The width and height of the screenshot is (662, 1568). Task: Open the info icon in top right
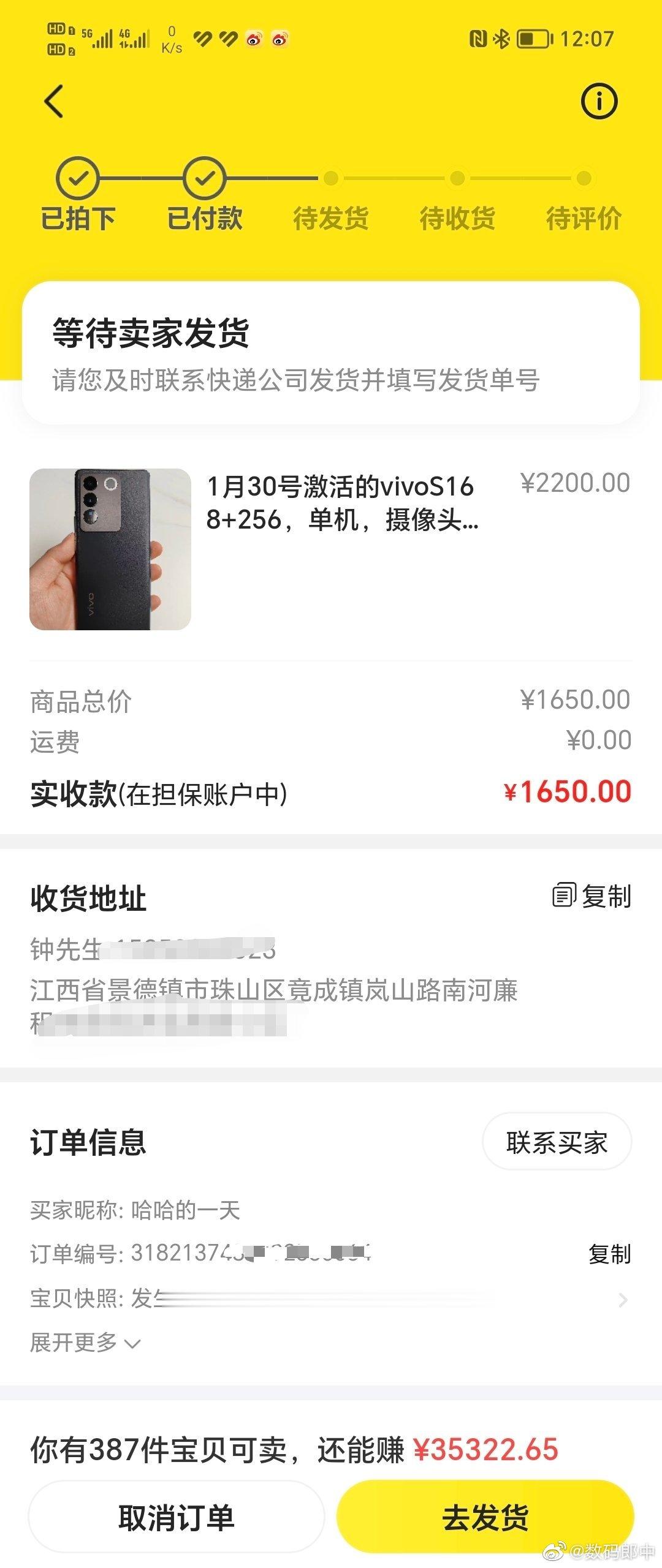tap(599, 101)
